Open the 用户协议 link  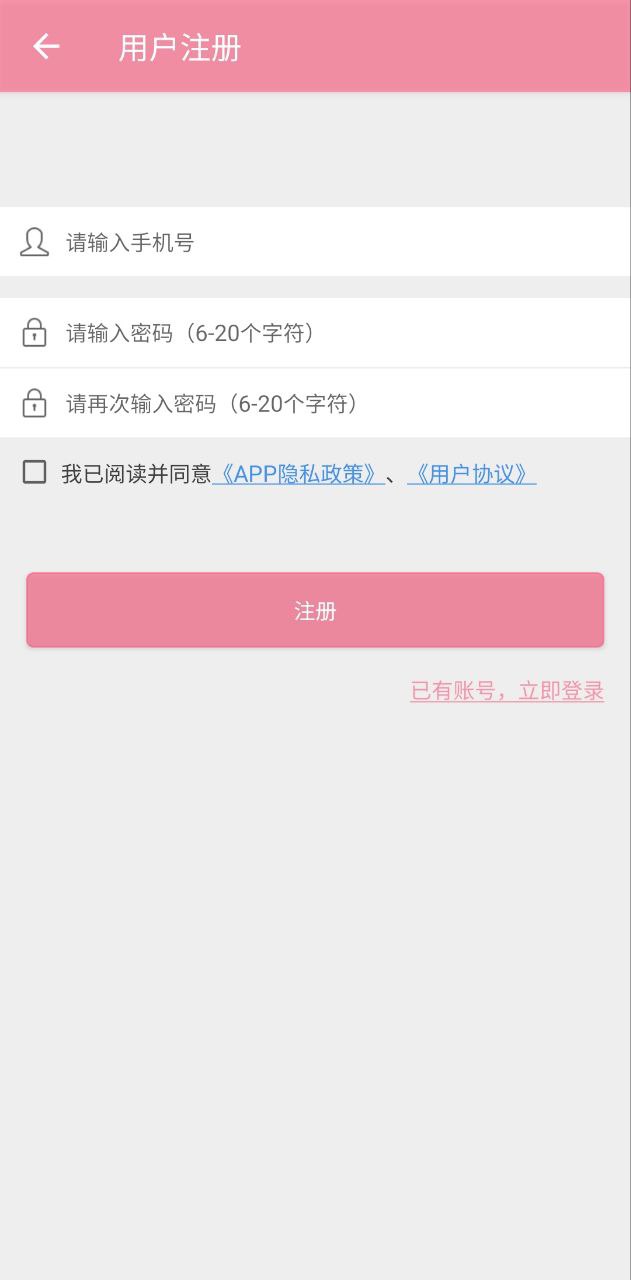pos(471,474)
